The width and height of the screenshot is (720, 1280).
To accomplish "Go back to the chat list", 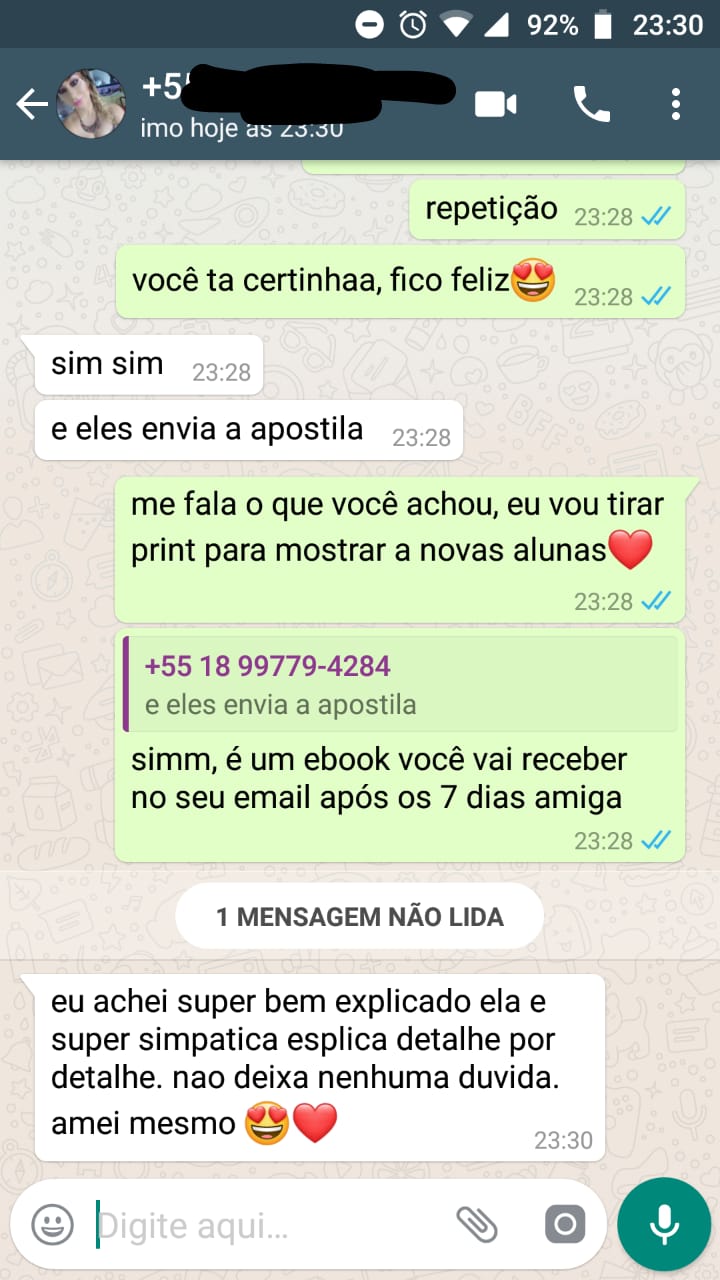I will [32, 105].
